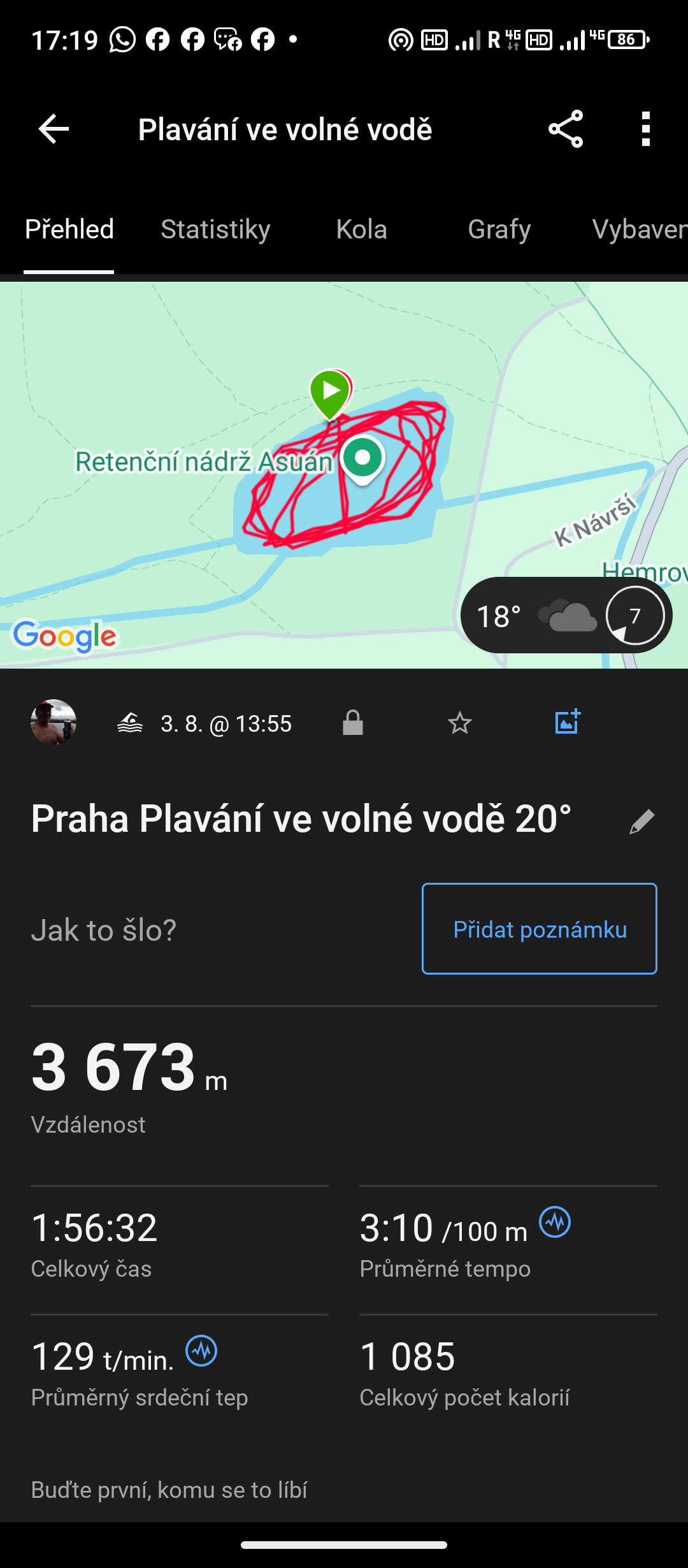The height and width of the screenshot is (1568, 688).
Task: Share this open water swim activity
Action: (566, 129)
